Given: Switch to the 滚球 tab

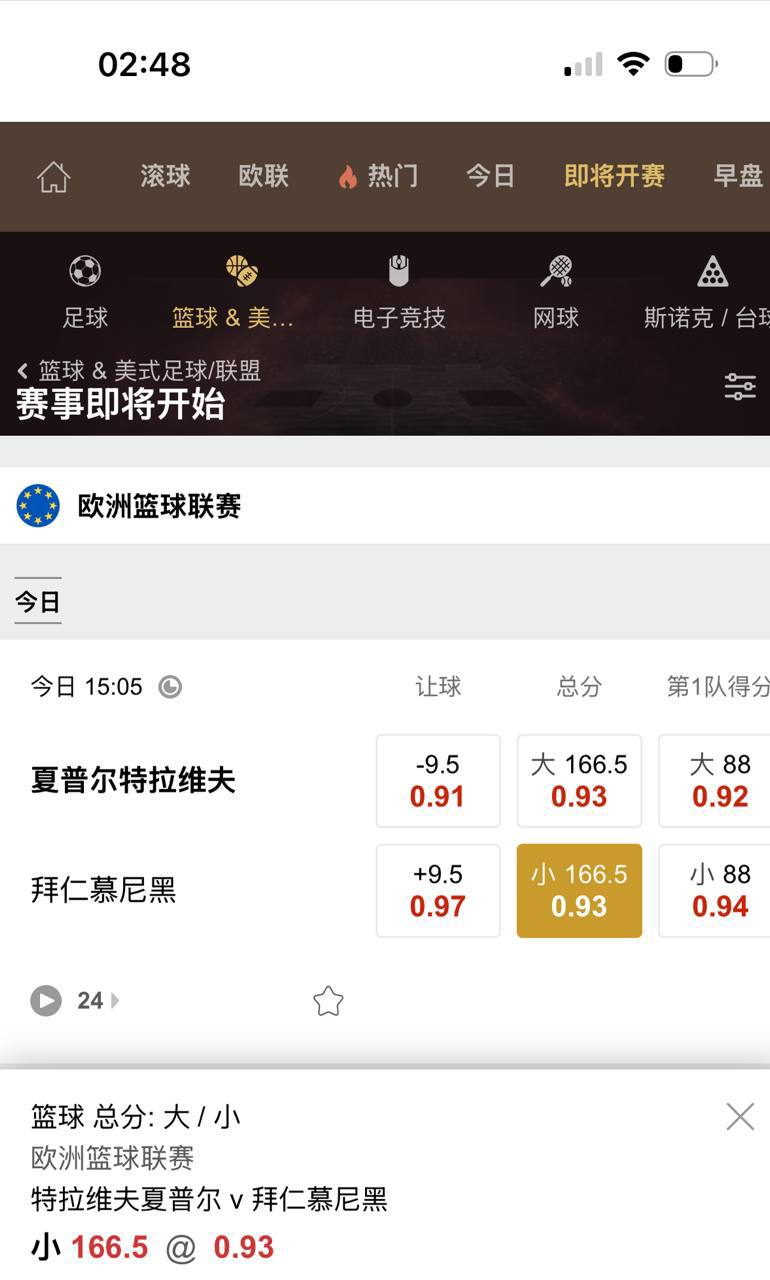Looking at the screenshot, I should click(165, 177).
